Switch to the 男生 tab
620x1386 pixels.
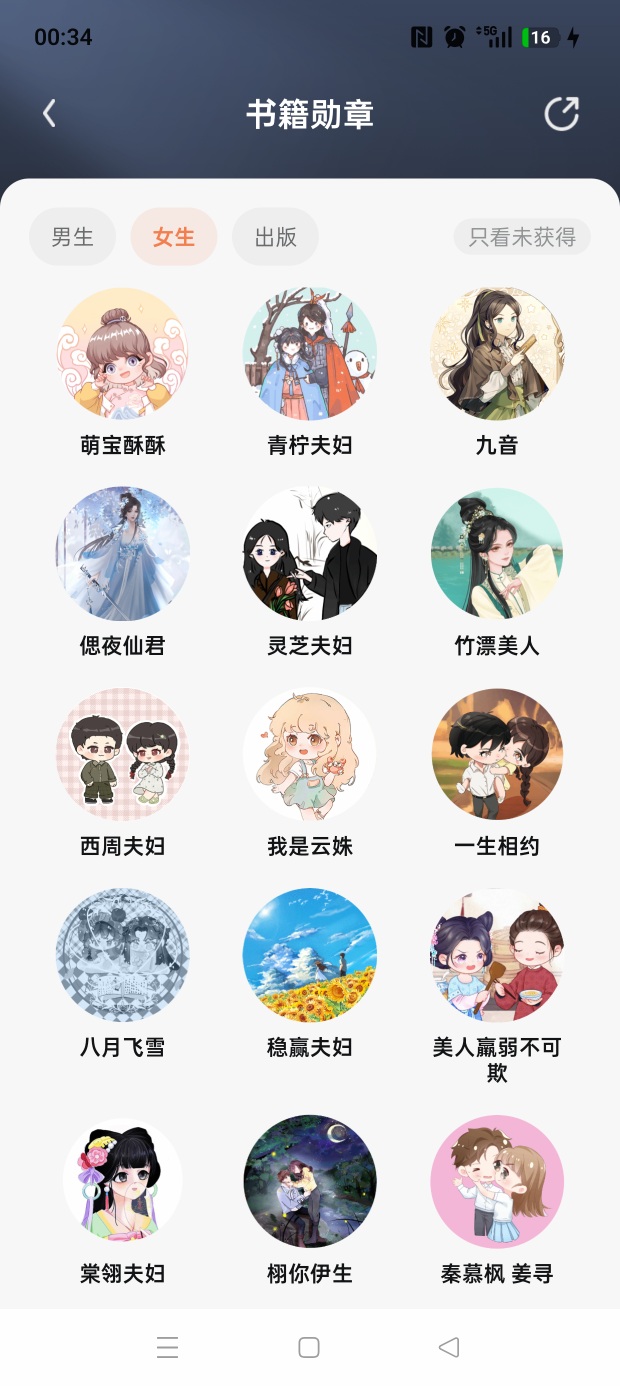[72, 237]
